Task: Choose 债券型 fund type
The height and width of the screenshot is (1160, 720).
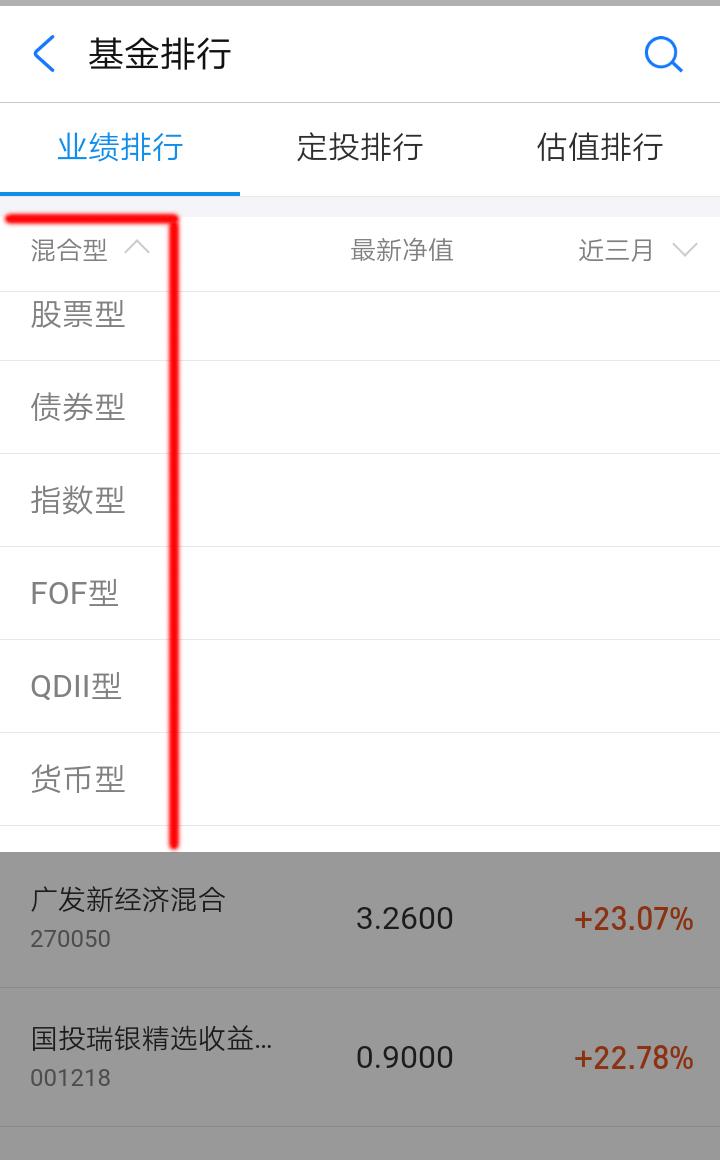Action: tap(360, 408)
